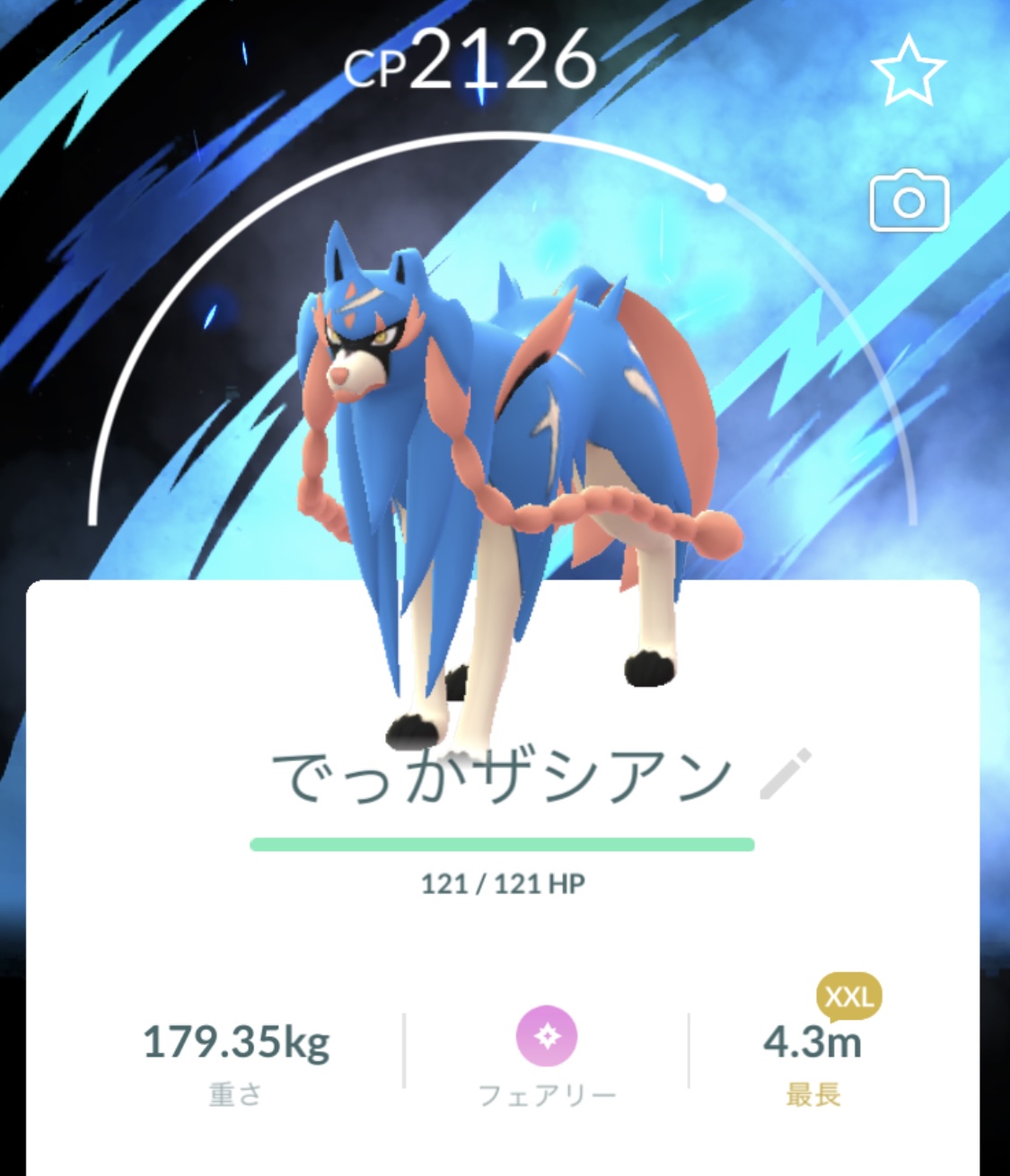Edit the nickname でっかザシアン
This screenshot has height=1176, width=1010.
point(785,774)
